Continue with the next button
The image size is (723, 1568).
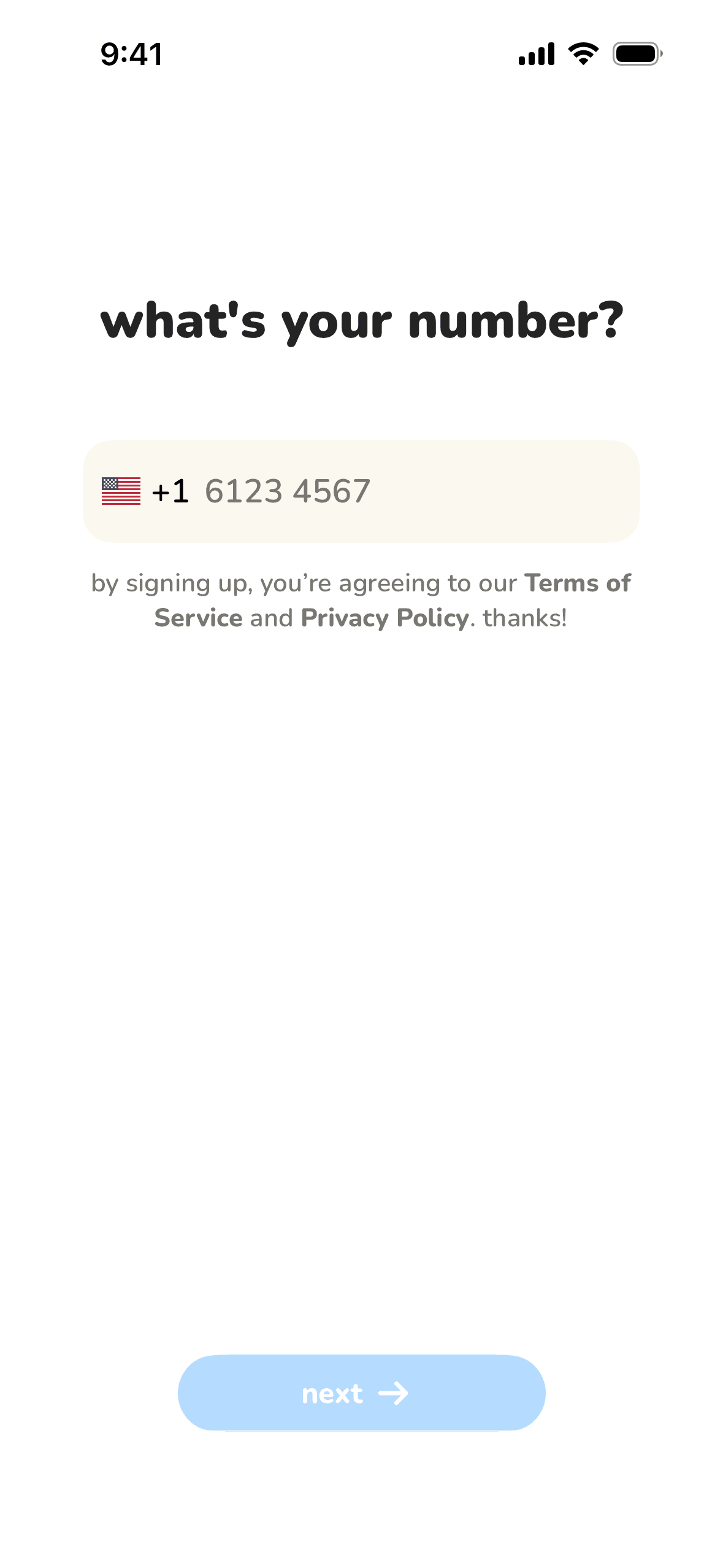(361, 1393)
